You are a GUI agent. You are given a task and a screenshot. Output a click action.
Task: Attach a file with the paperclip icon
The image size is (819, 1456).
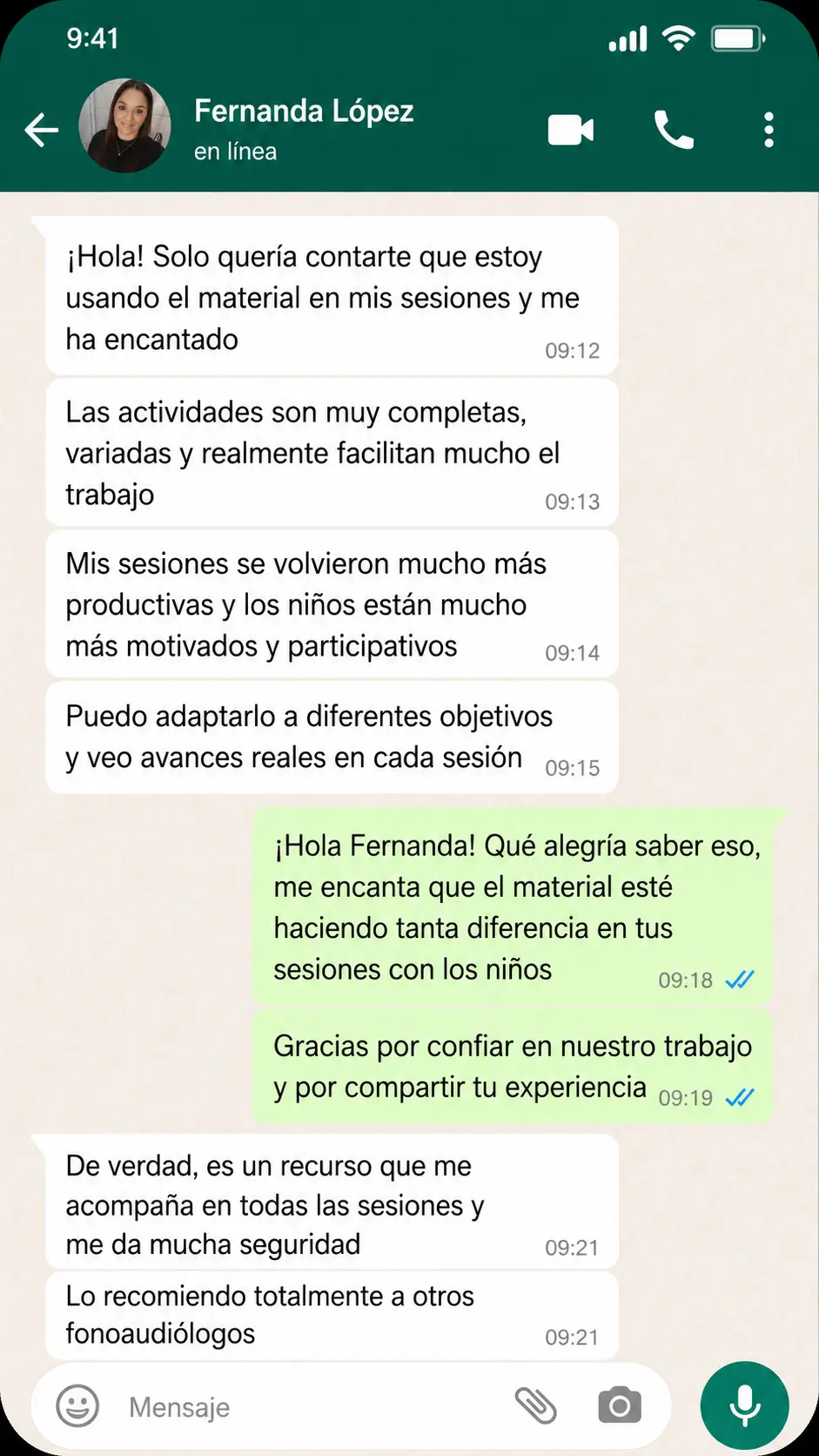click(x=535, y=1405)
